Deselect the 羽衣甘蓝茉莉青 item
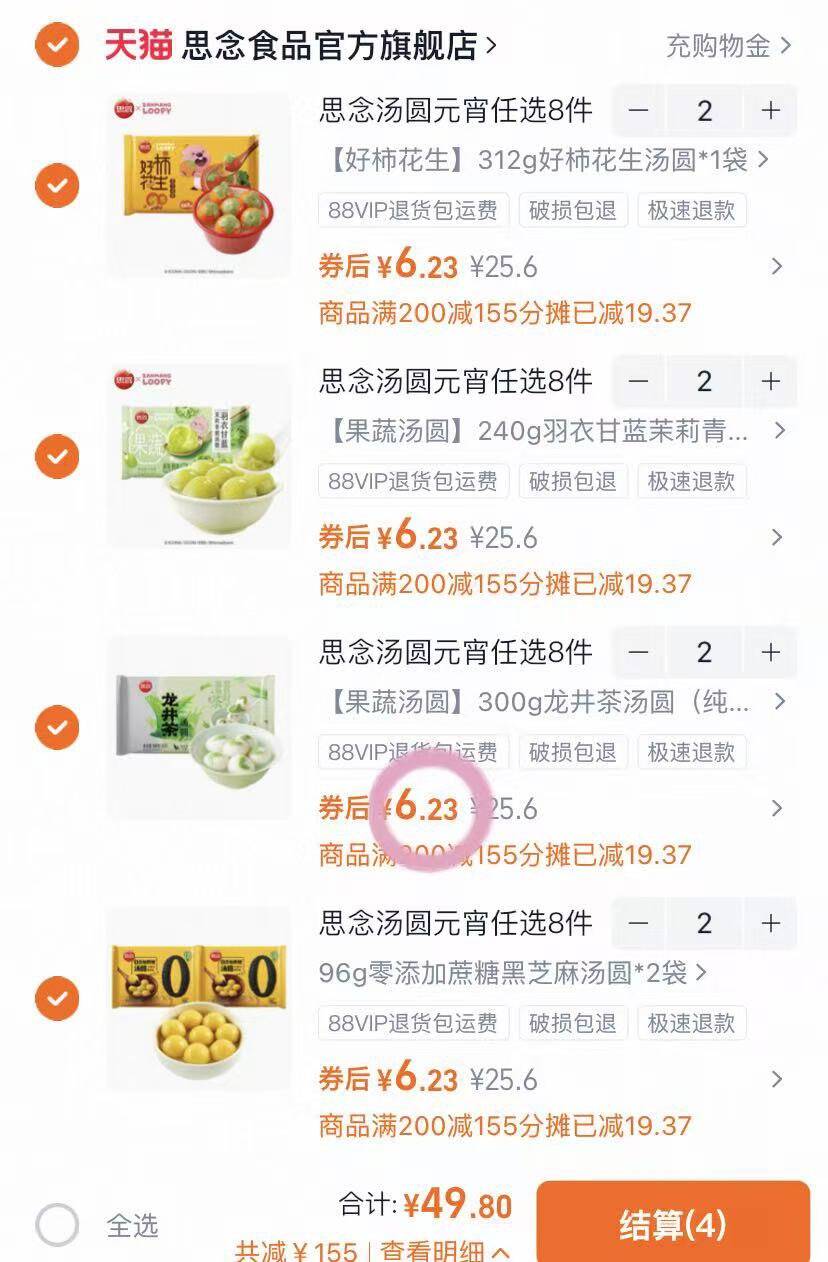The height and width of the screenshot is (1262, 828). point(57,456)
